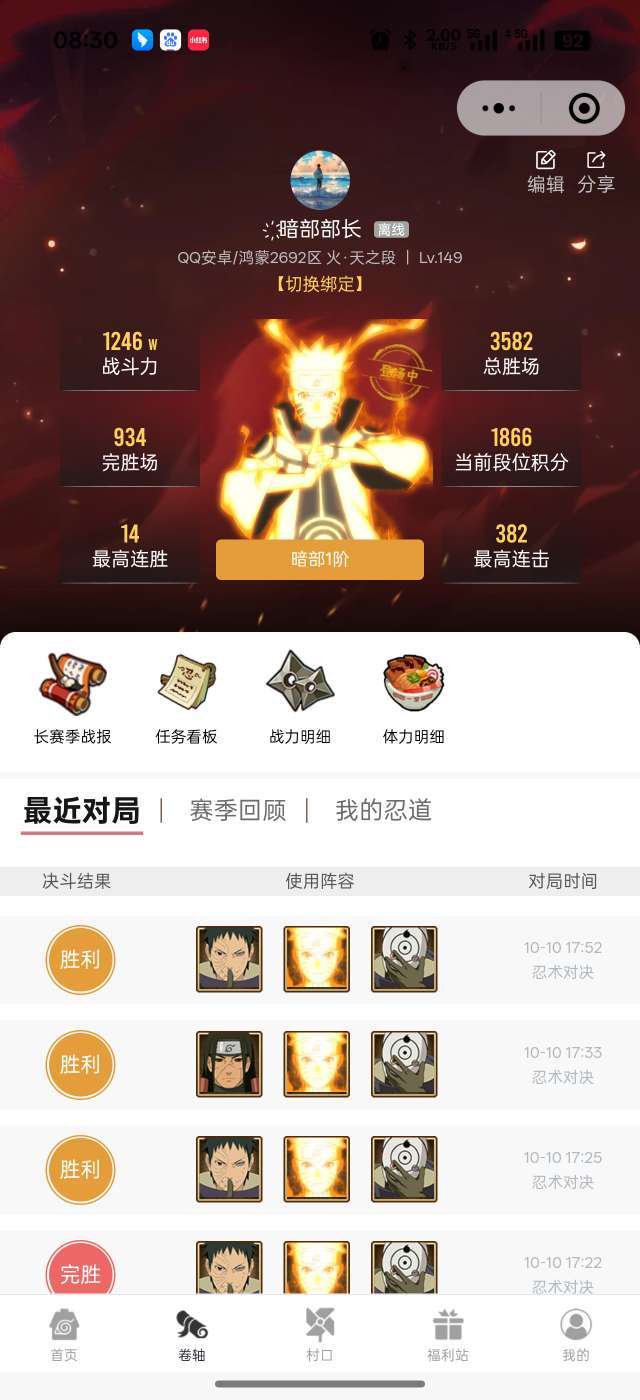The width and height of the screenshot is (640, 1400).
Task: Open the match at 10-10 17:52
Action: click(x=320, y=960)
